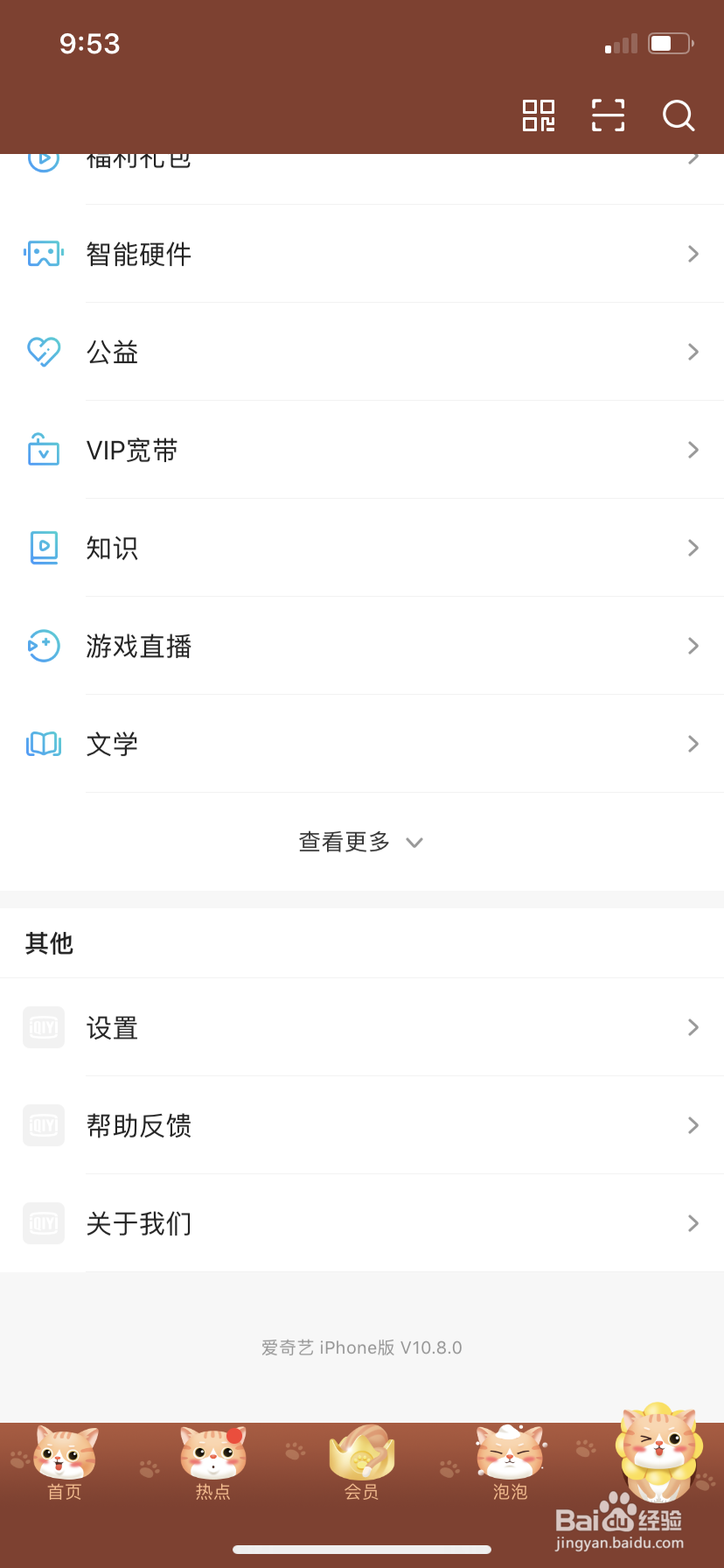Screen dimensions: 724x1568
Task: Open 文学 via the open book icon
Action: (44, 744)
